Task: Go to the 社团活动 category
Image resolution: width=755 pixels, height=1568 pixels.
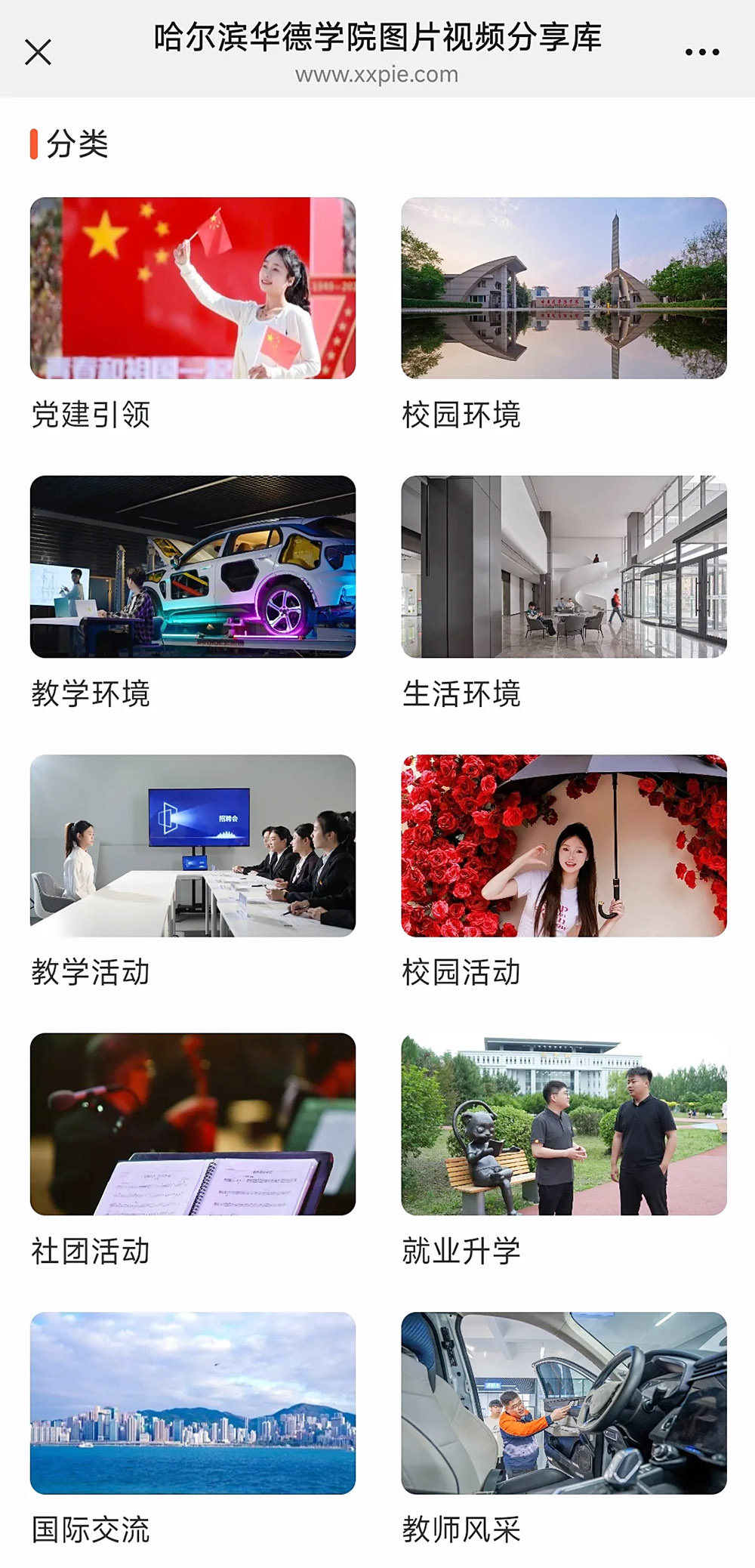Action: (x=193, y=1124)
